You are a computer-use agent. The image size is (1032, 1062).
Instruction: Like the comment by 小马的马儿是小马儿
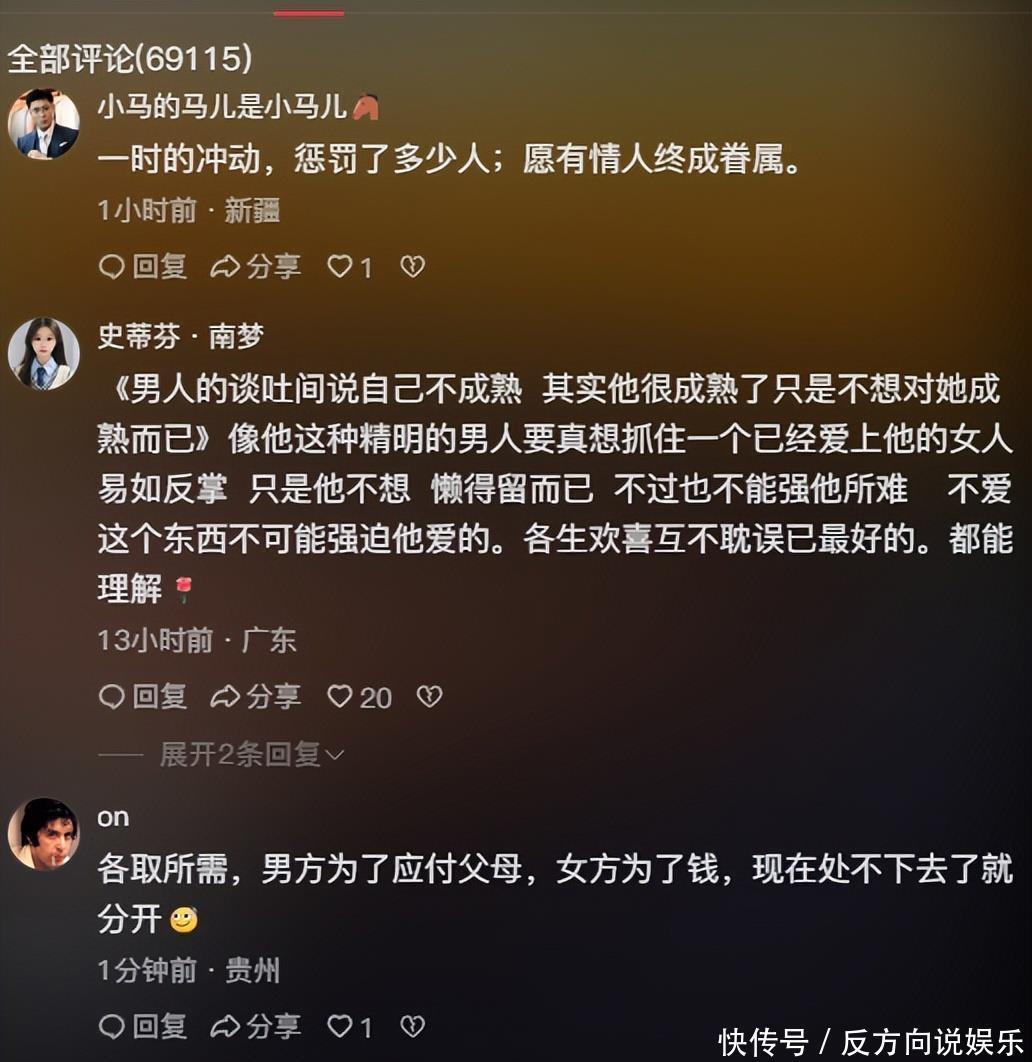pos(342,266)
